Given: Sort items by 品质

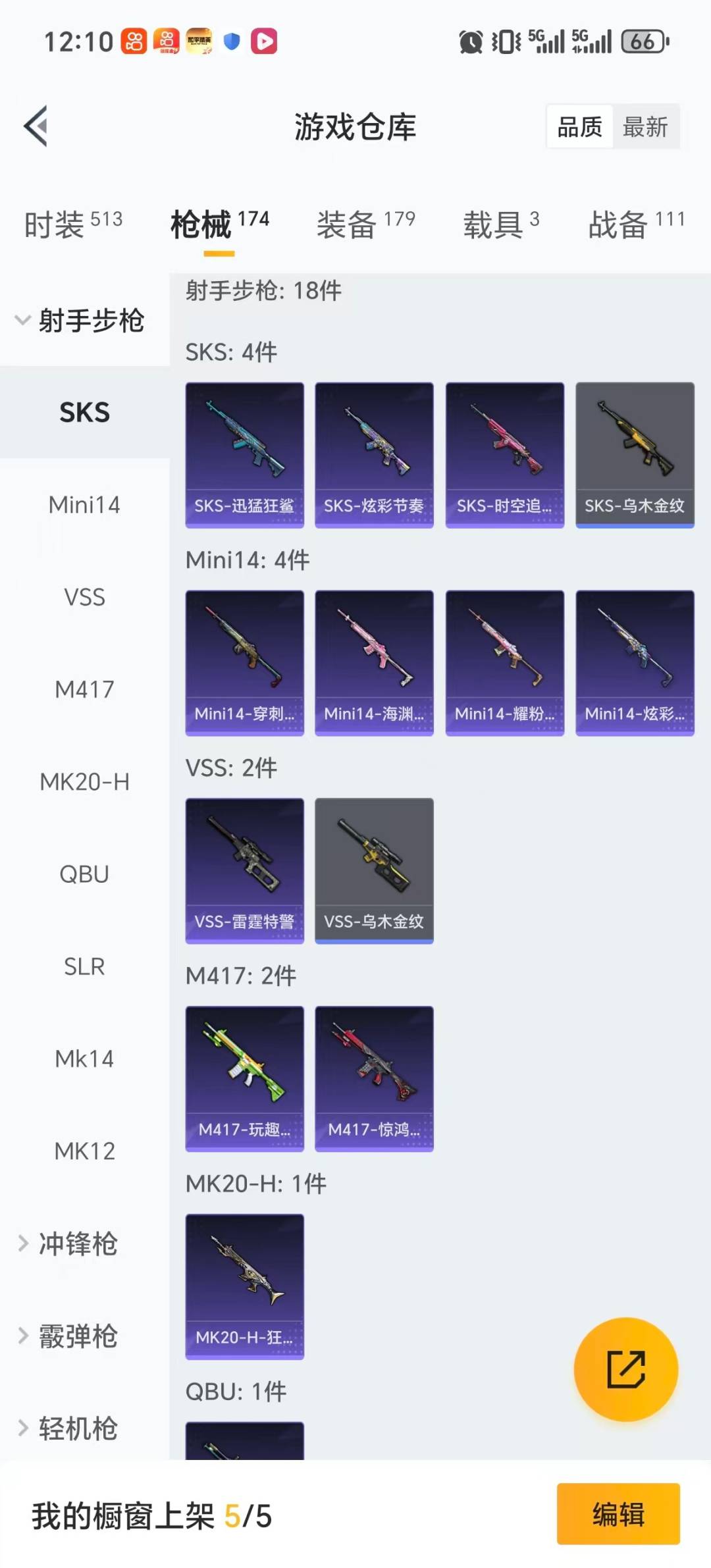Looking at the screenshot, I should (x=579, y=126).
